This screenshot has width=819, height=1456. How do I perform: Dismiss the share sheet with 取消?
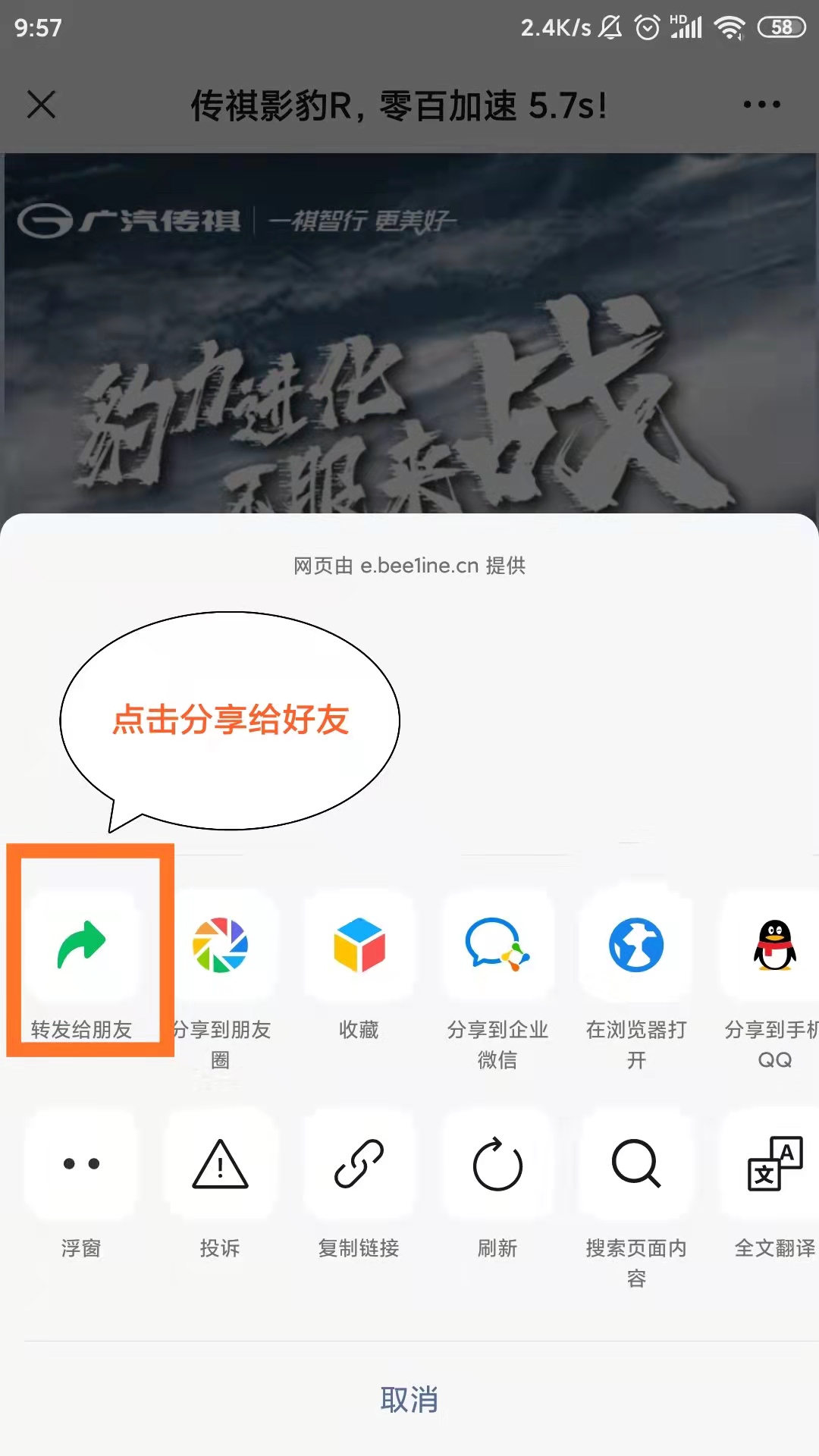pos(409,1399)
